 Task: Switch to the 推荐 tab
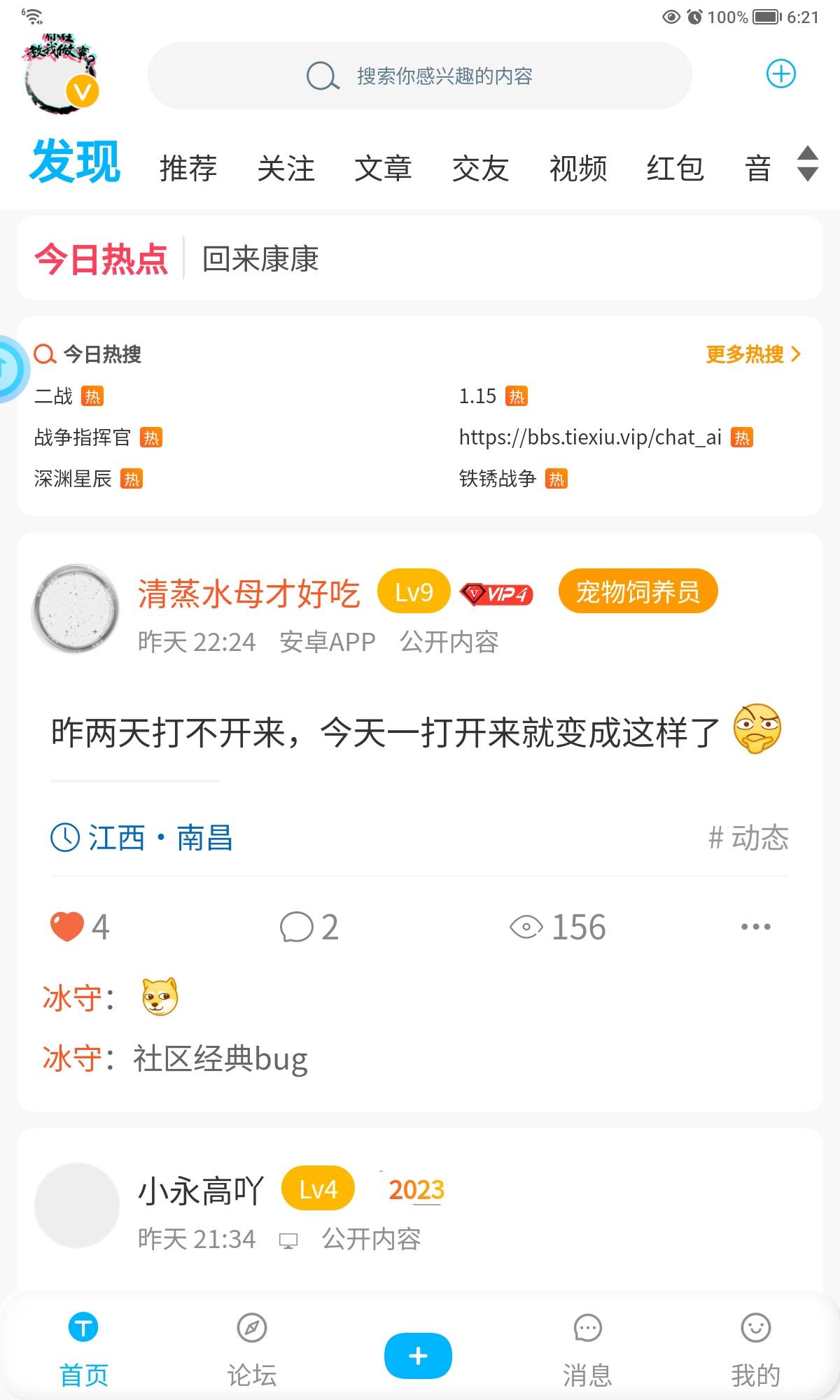[x=188, y=169]
